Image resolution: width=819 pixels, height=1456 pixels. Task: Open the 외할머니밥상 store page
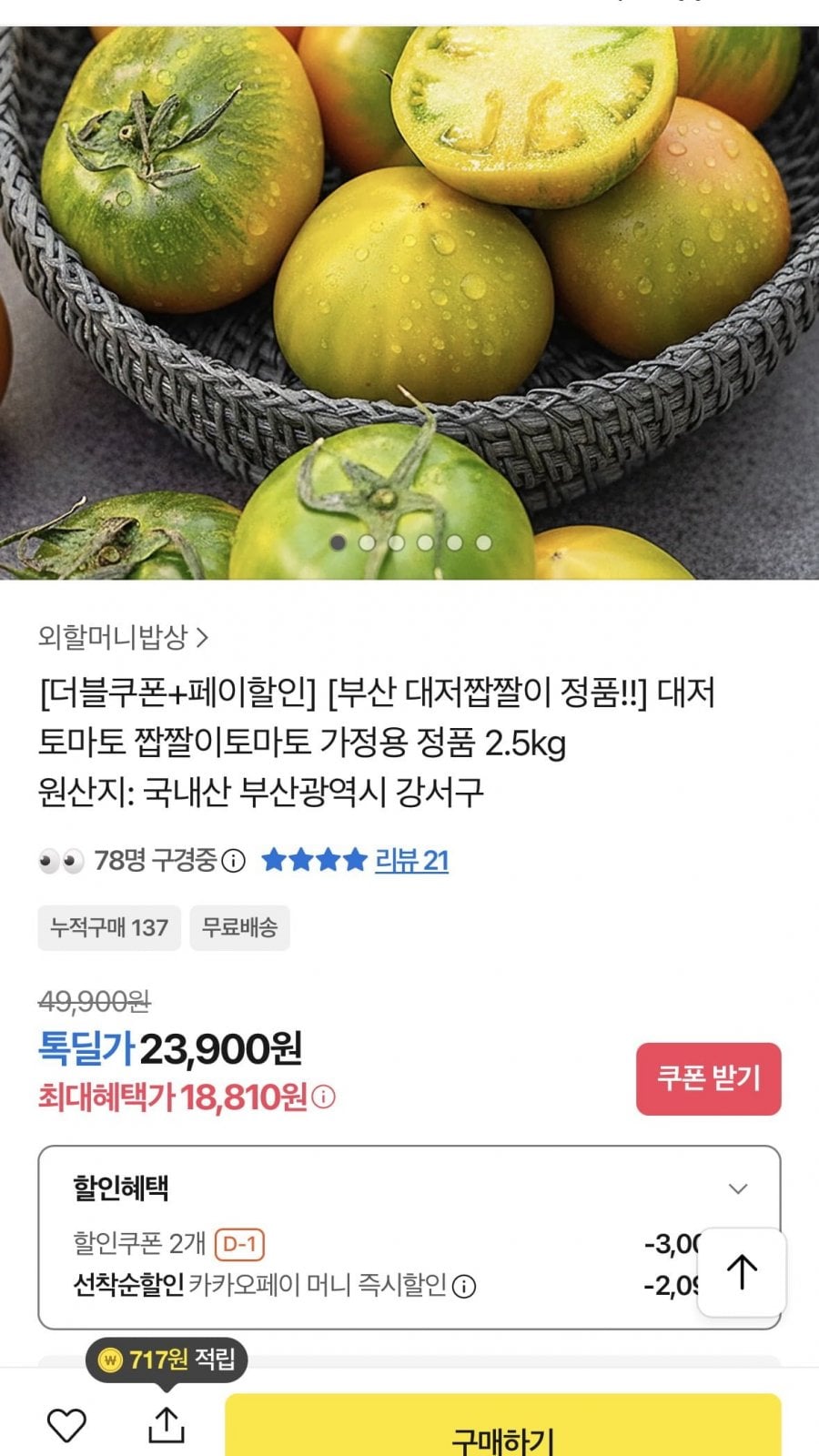pyautogui.click(x=124, y=637)
